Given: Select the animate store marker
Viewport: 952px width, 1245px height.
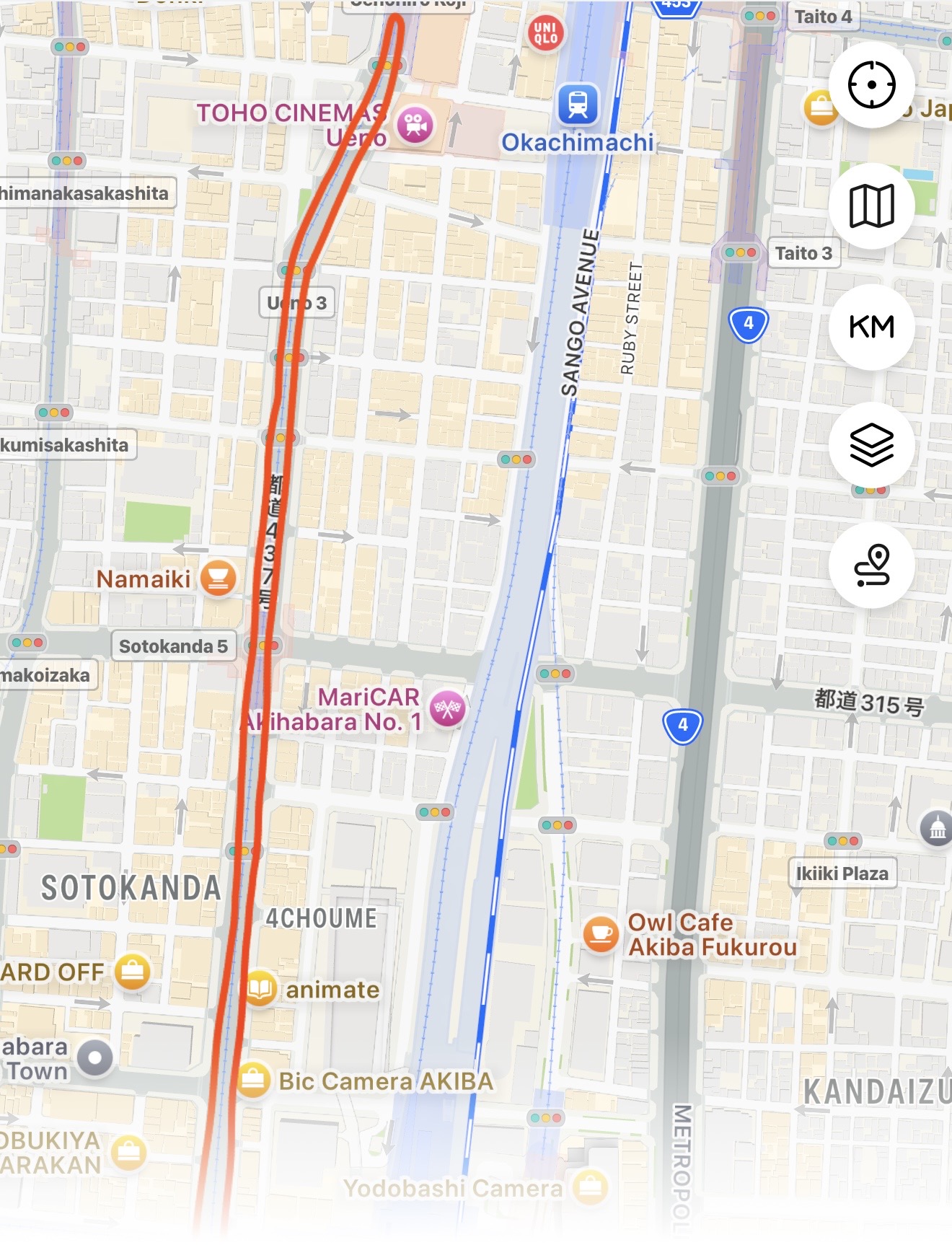Looking at the screenshot, I should tap(260, 989).
